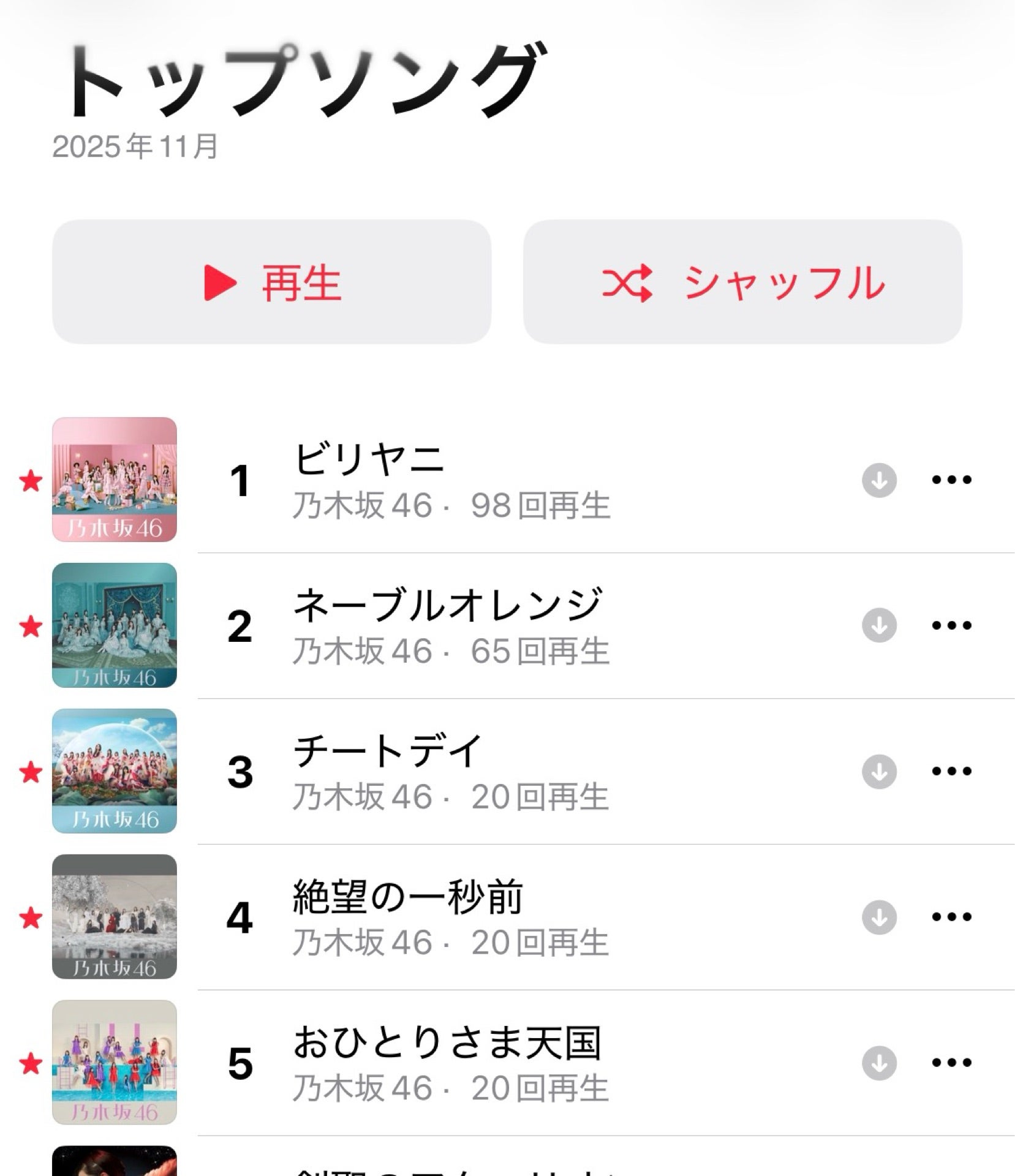Open more options for ネーブルオレンジ
The image size is (1015, 1176).
tap(951, 625)
